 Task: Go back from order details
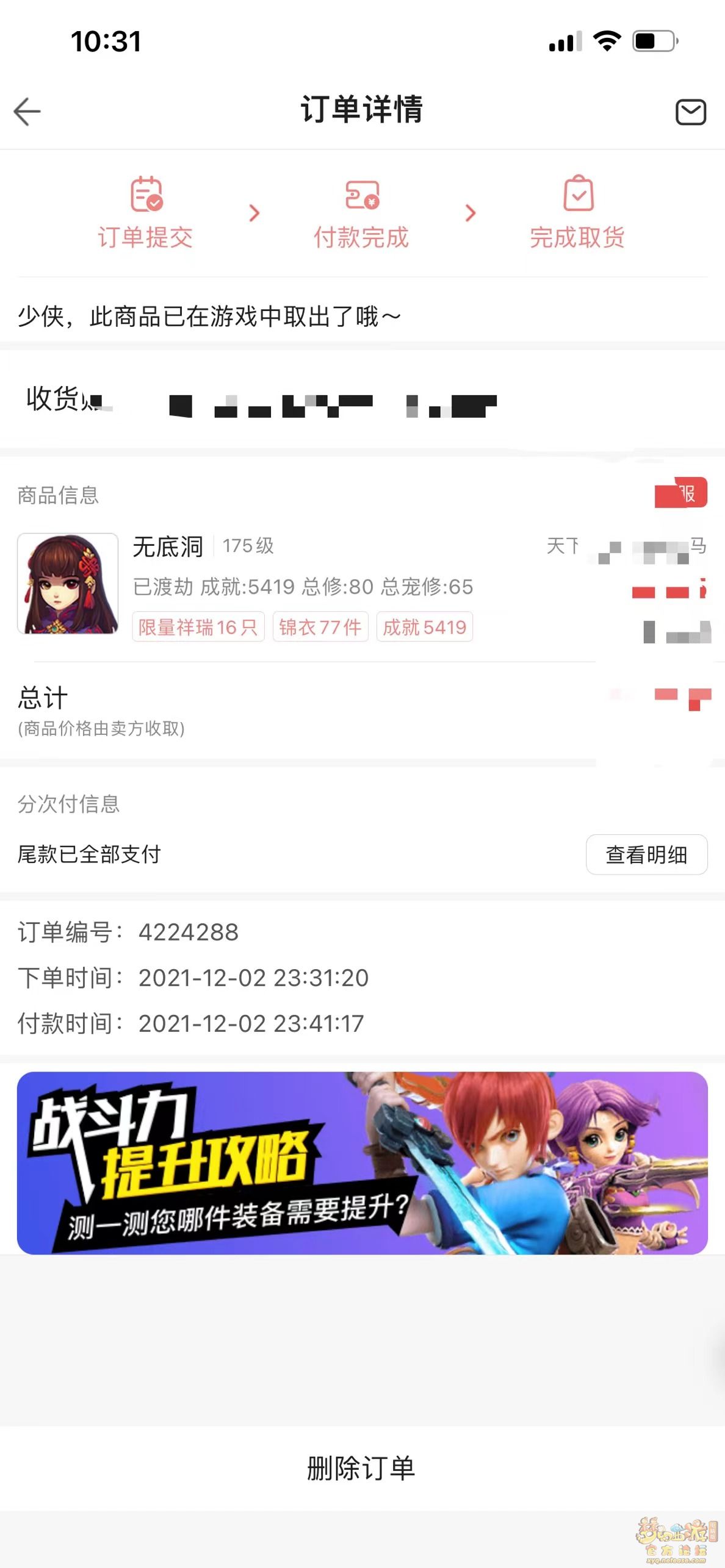point(27,112)
